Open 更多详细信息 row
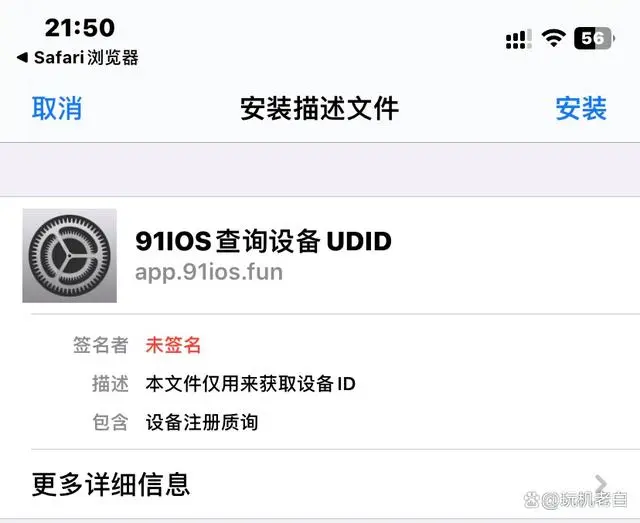Viewport: 640px width, 523px height. click(x=320, y=485)
